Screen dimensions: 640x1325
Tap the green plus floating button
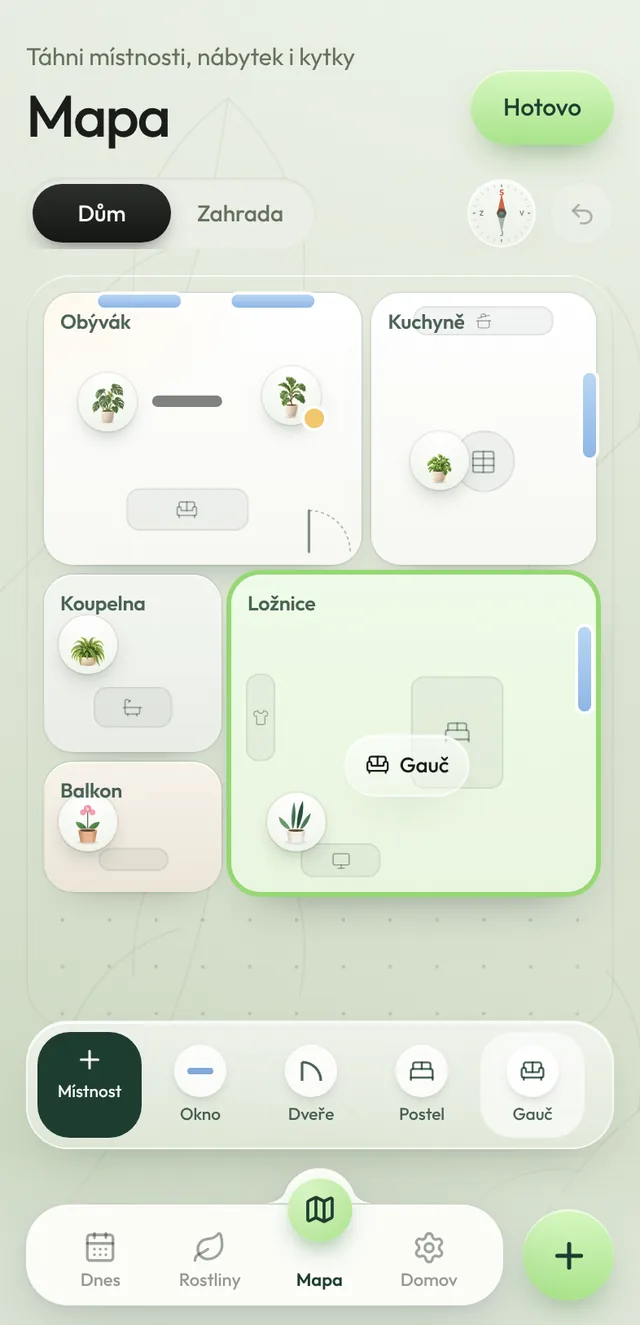click(568, 1256)
